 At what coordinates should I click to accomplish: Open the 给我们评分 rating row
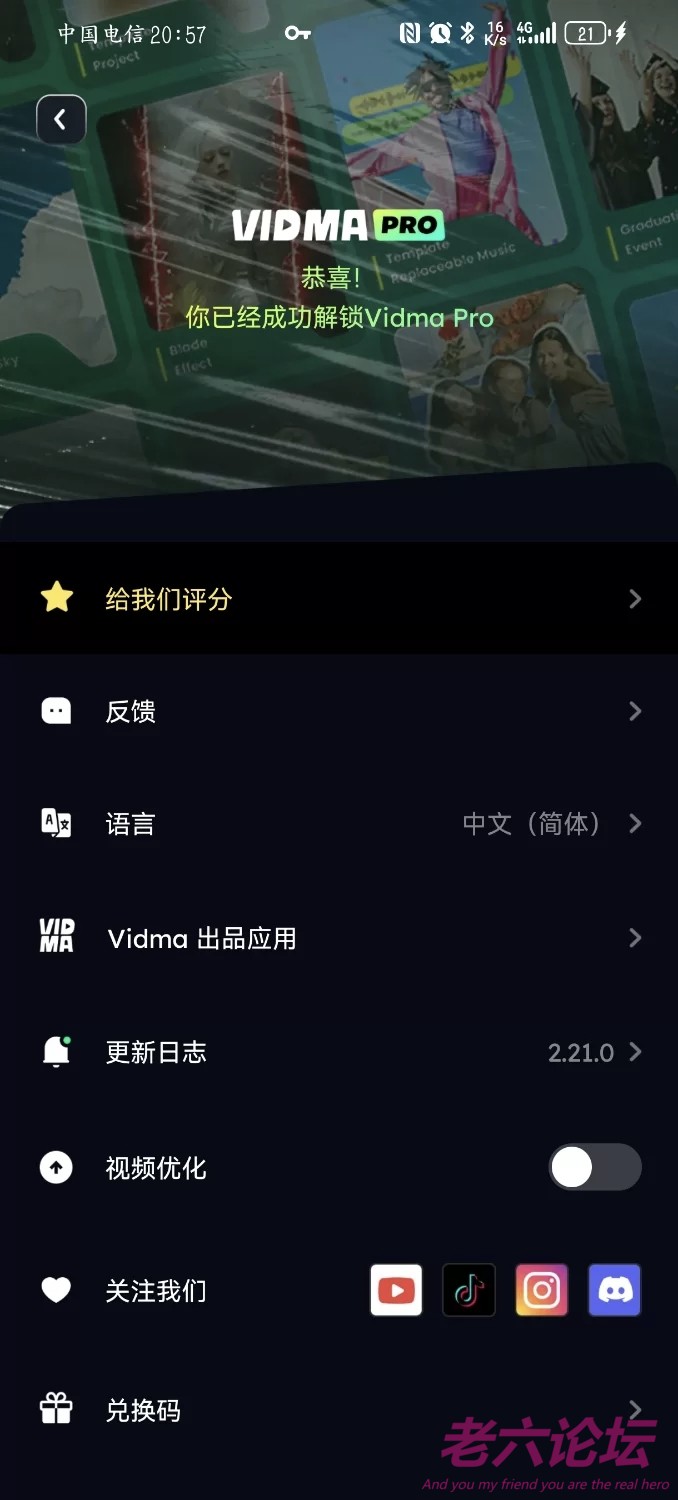pyautogui.click(x=338, y=599)
